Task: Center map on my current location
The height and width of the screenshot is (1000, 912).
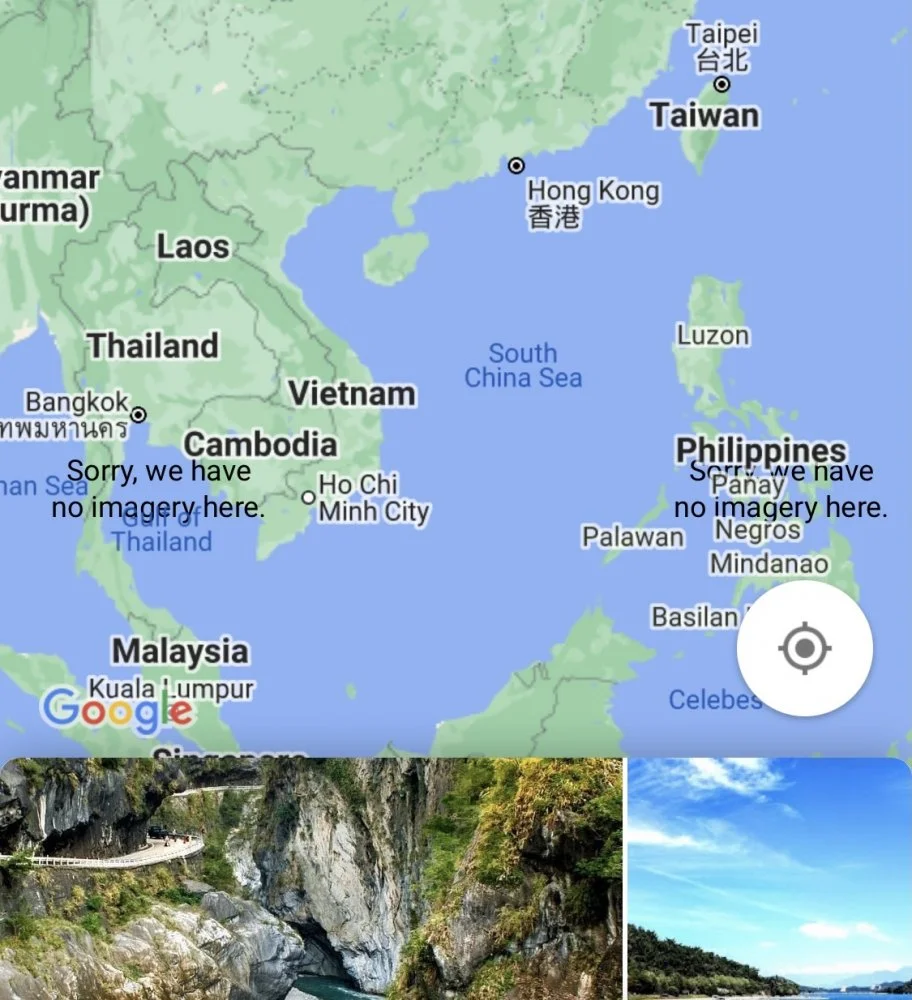Action: click(x=805, y=649)
